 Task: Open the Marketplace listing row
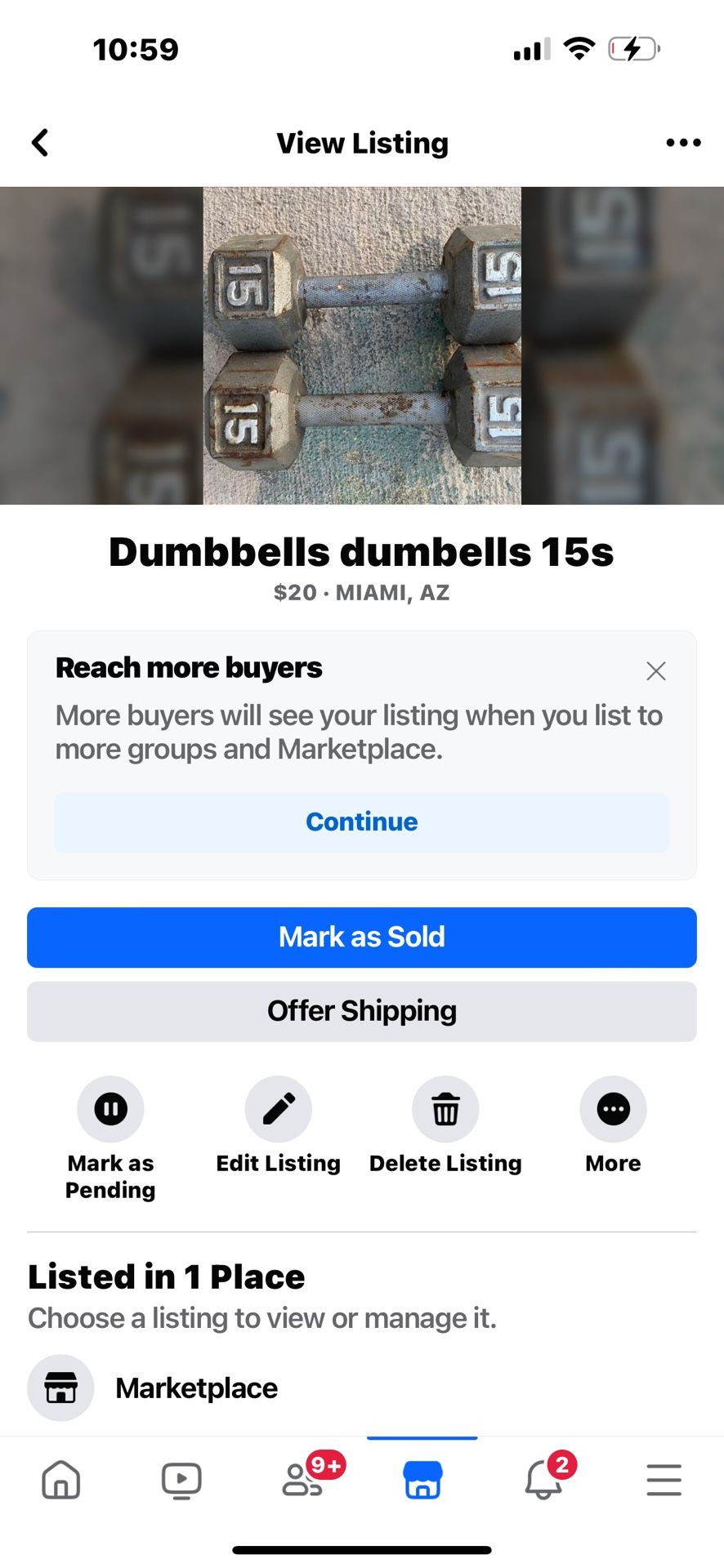click(196, 1388)
